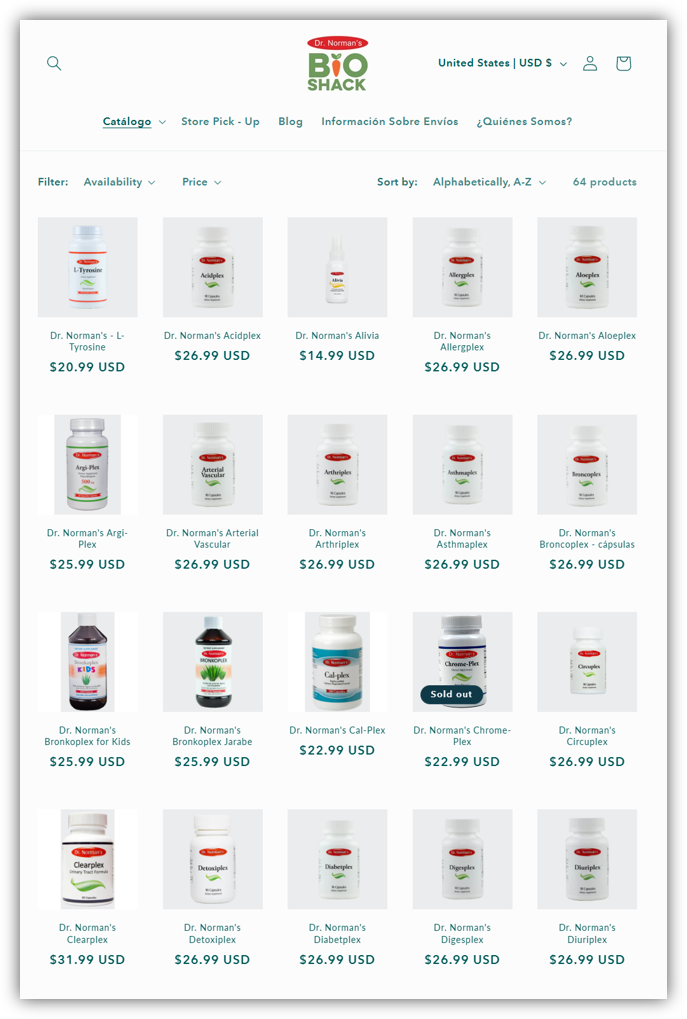Open the search magnifier icon

pyautogui.click(x=54, y=63)
